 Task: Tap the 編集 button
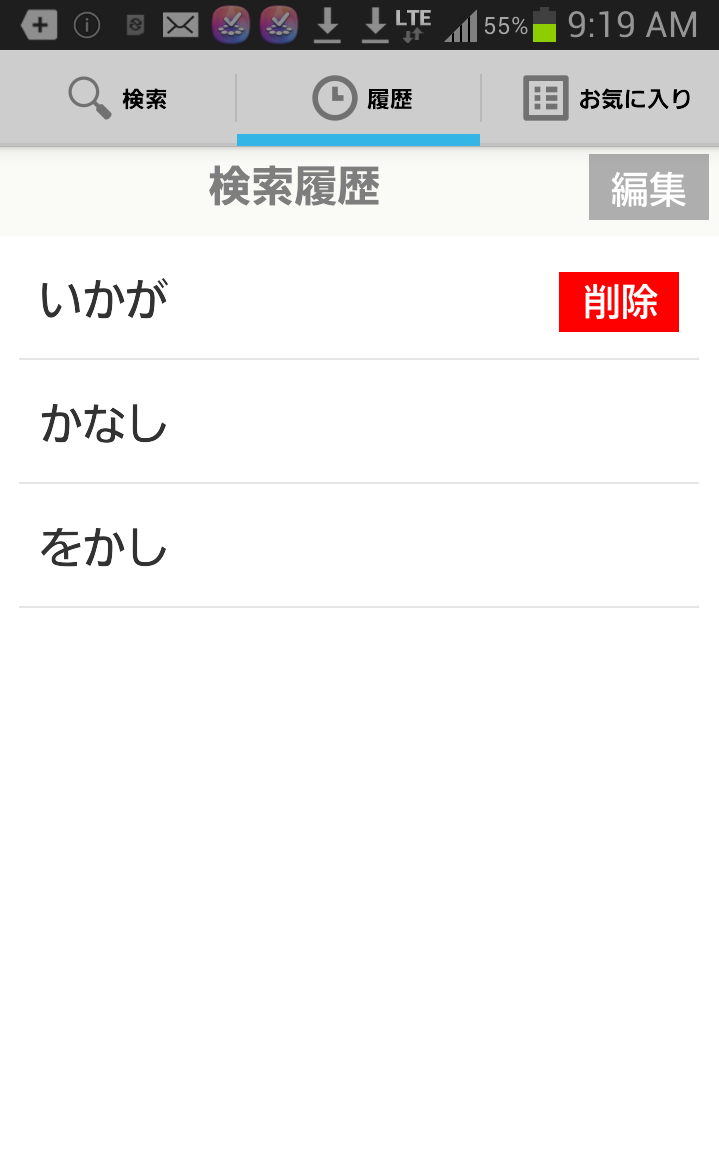click(x=648, y=188)
